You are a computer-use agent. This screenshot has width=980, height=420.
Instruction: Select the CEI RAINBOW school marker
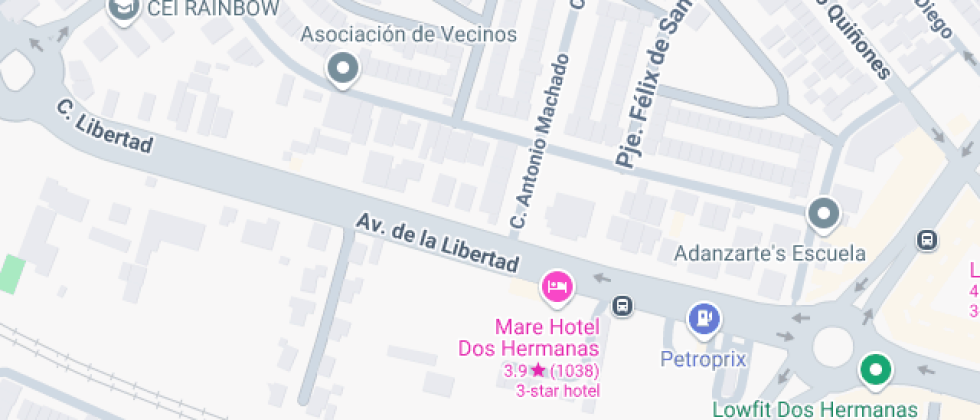pyautogui.click(x=124, y=10)
